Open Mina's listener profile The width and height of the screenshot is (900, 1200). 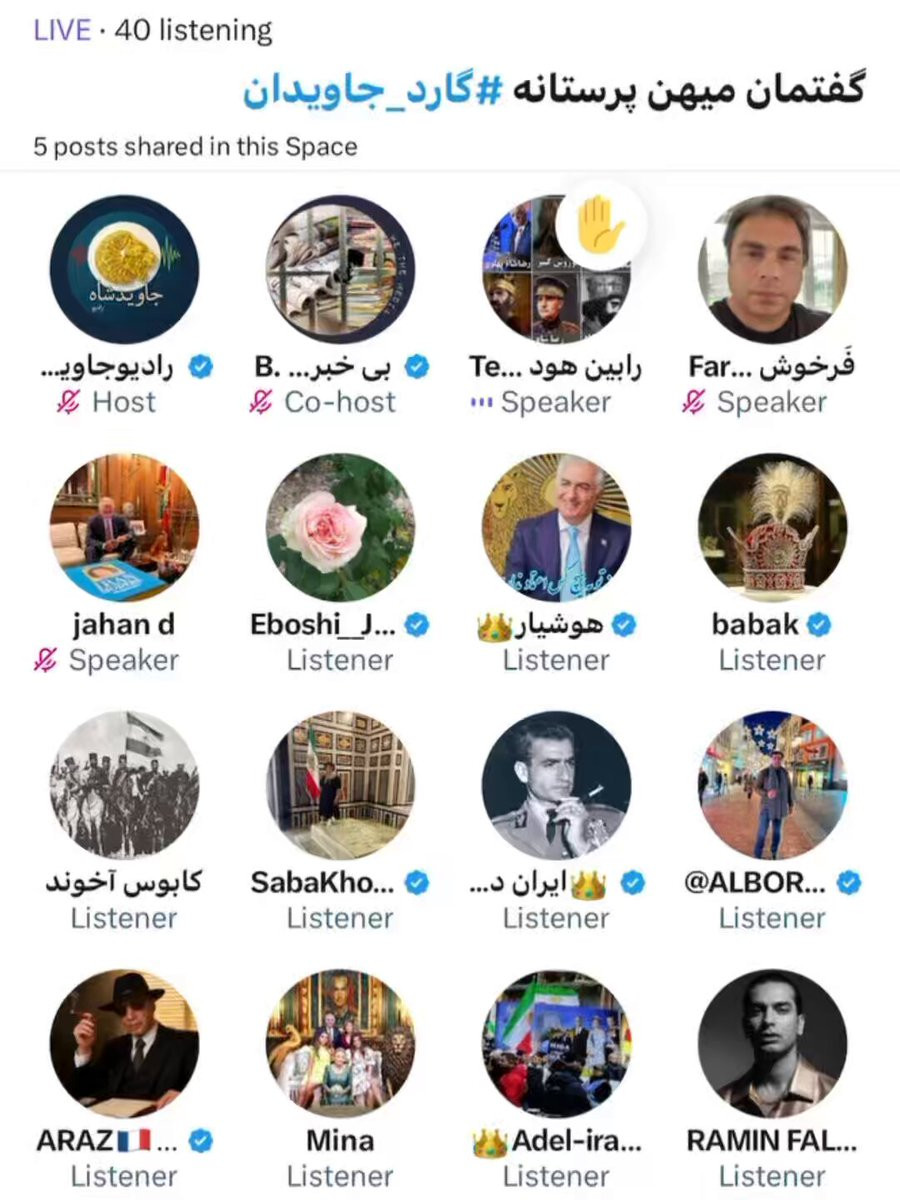point(340,1043)
